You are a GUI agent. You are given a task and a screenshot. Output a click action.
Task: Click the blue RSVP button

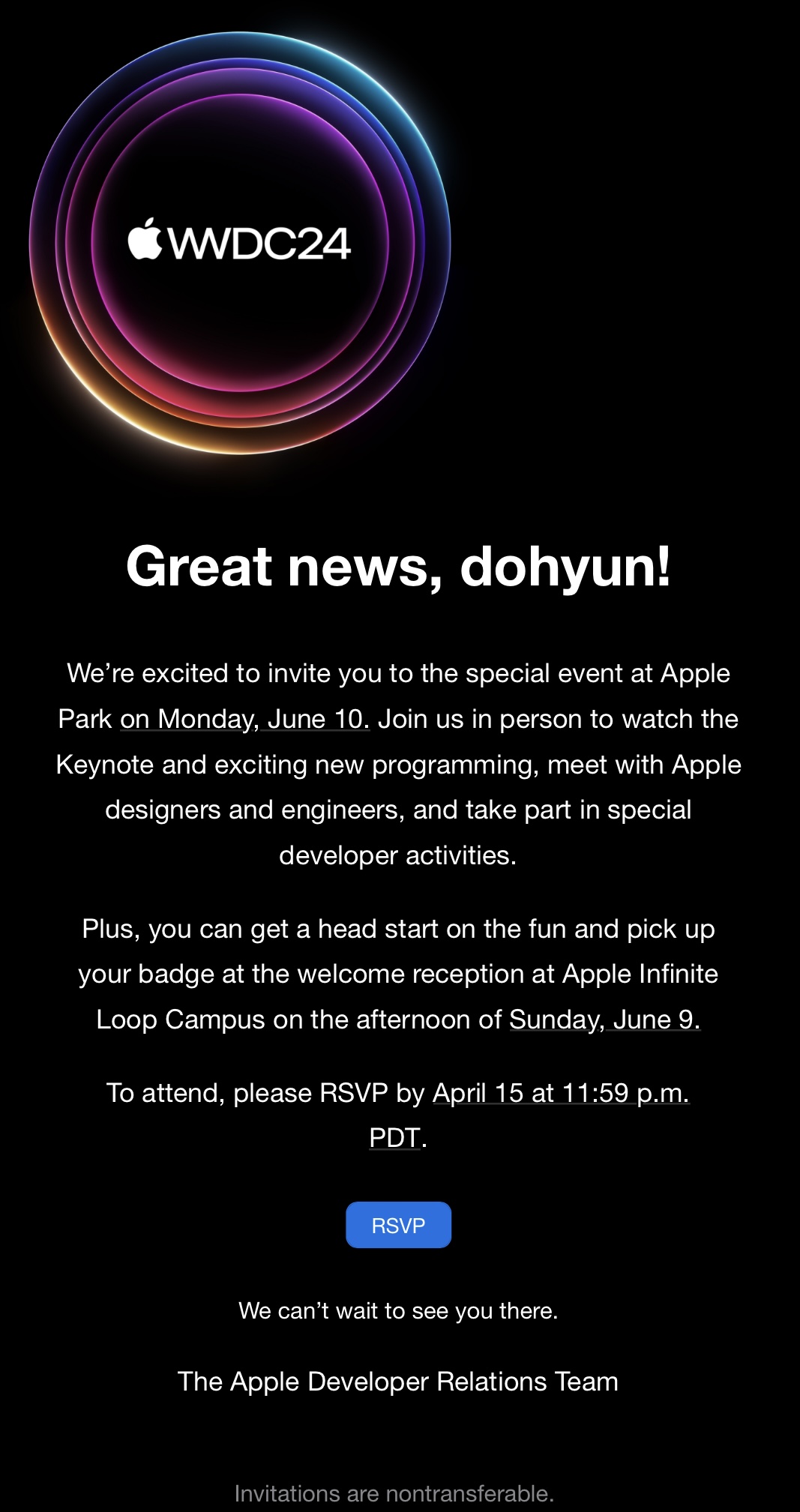click(x=398, y=1224)
